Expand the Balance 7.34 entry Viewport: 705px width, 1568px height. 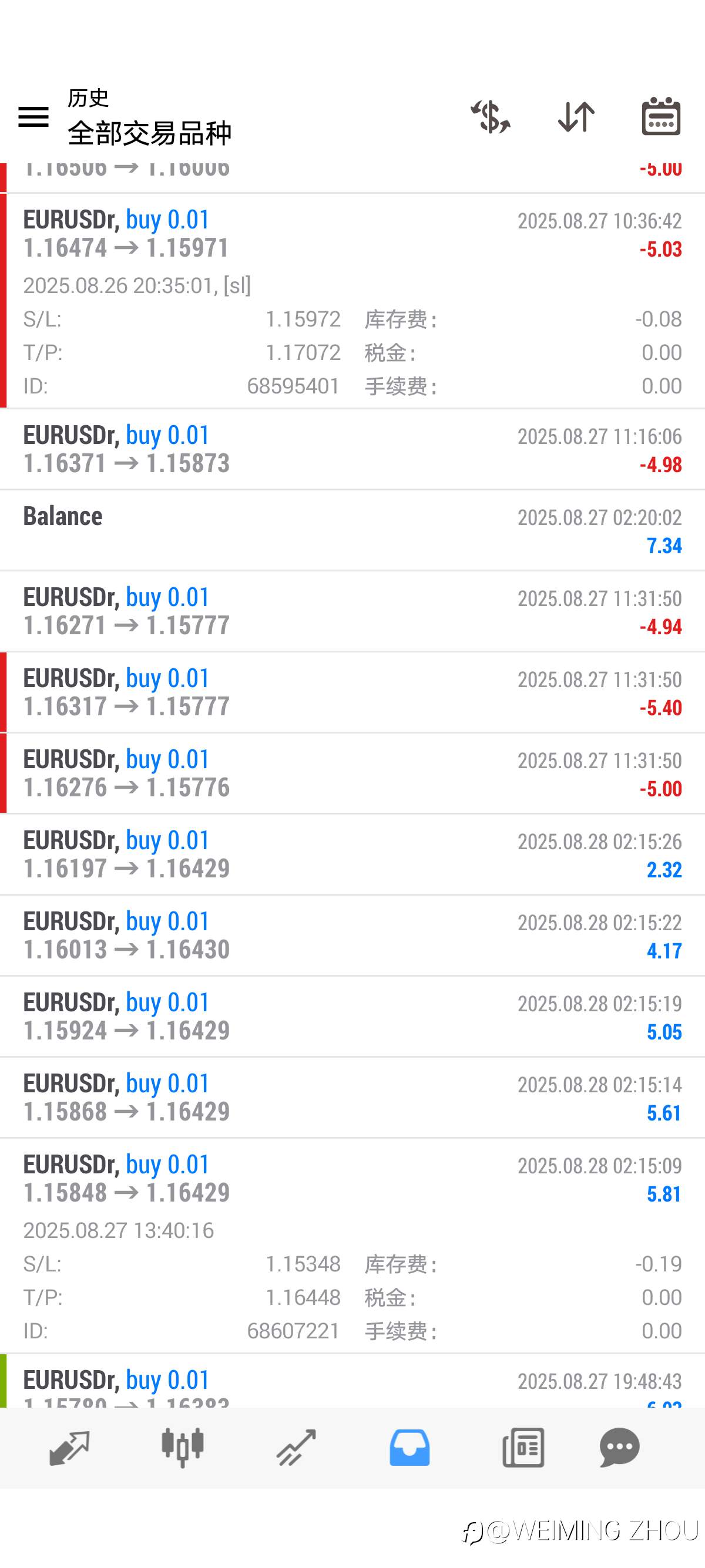pyautogui.click(x=352, y=530)
